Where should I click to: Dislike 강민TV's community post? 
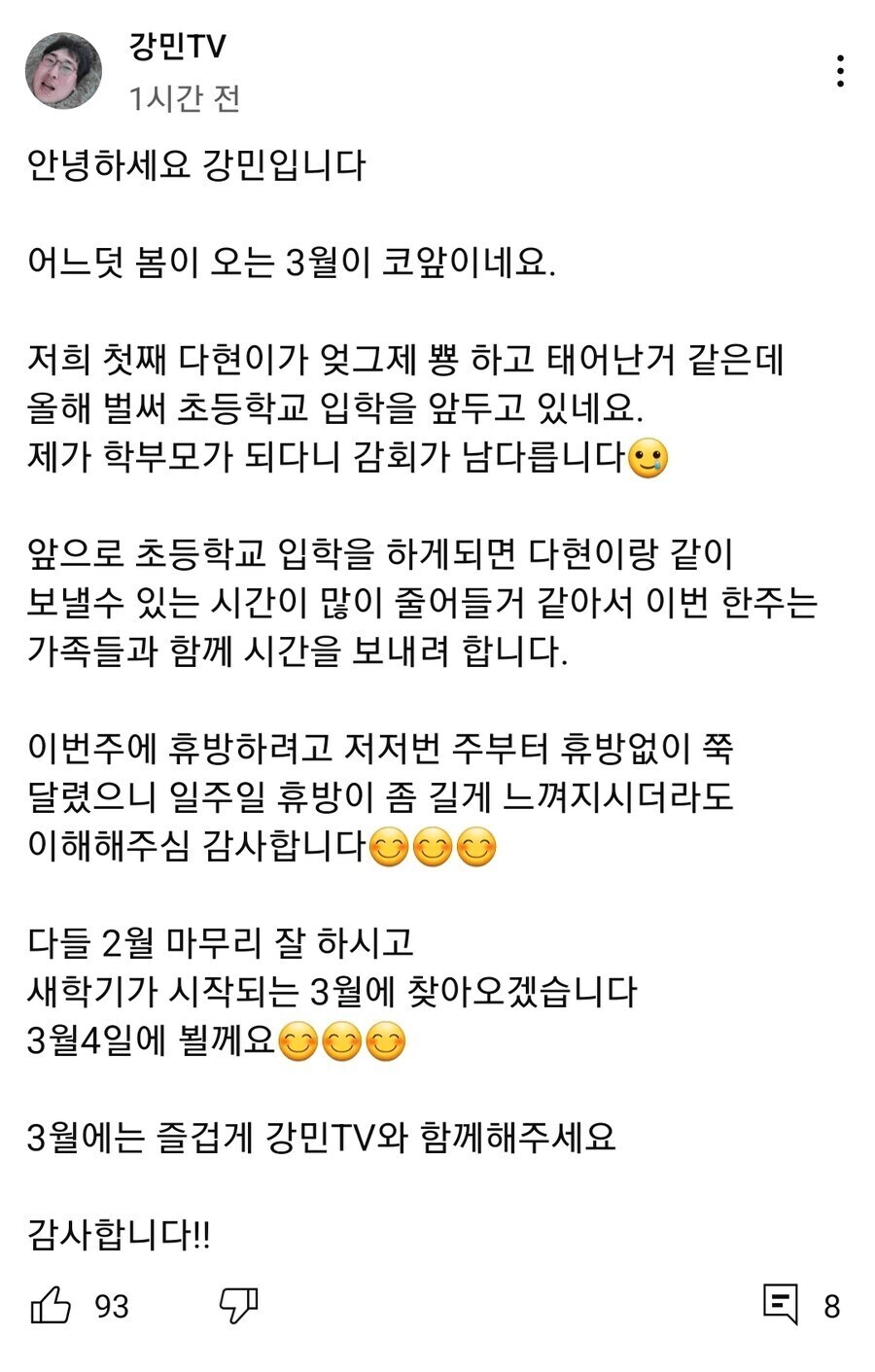click(238, 1305)
